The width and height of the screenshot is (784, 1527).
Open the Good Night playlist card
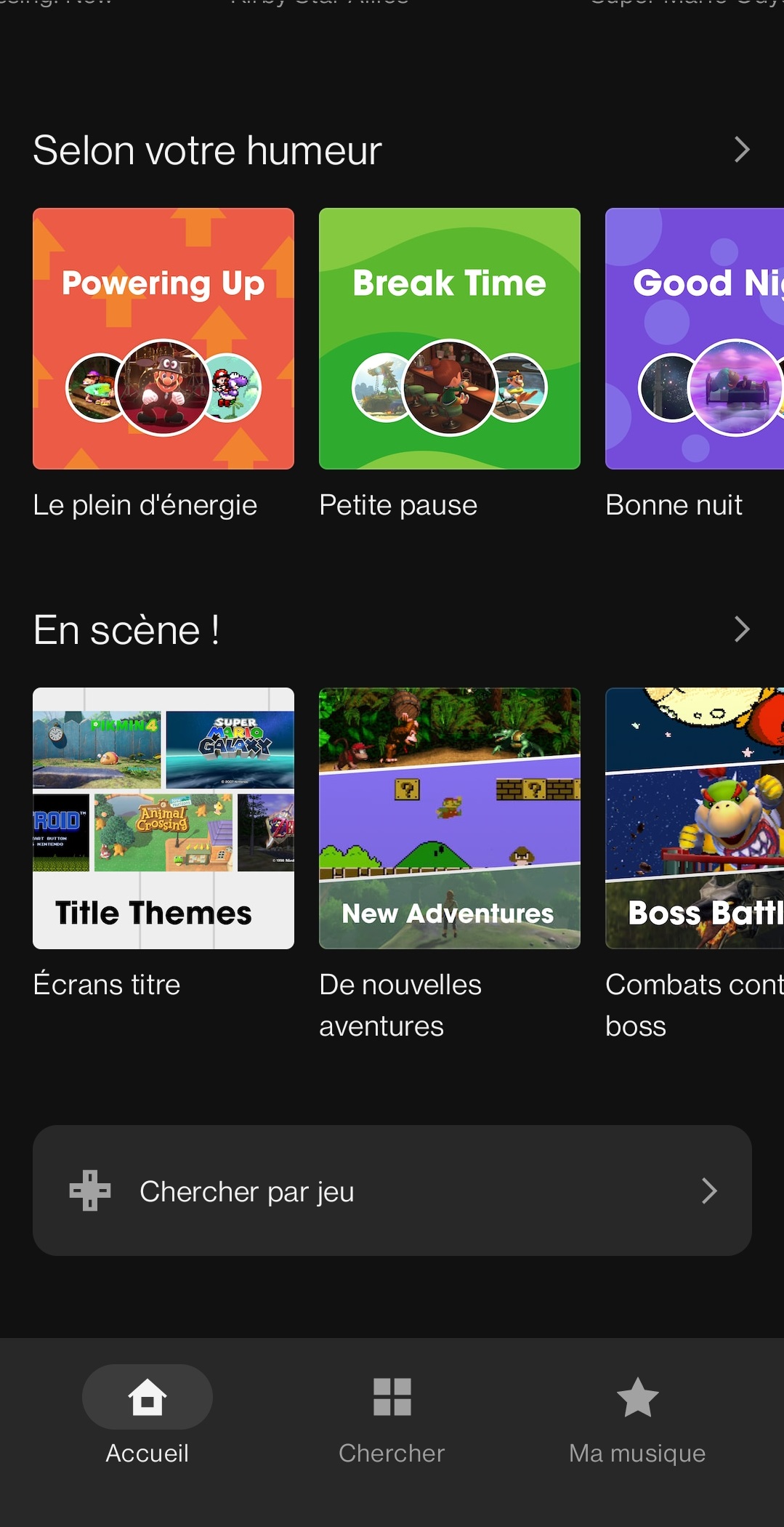695,339
